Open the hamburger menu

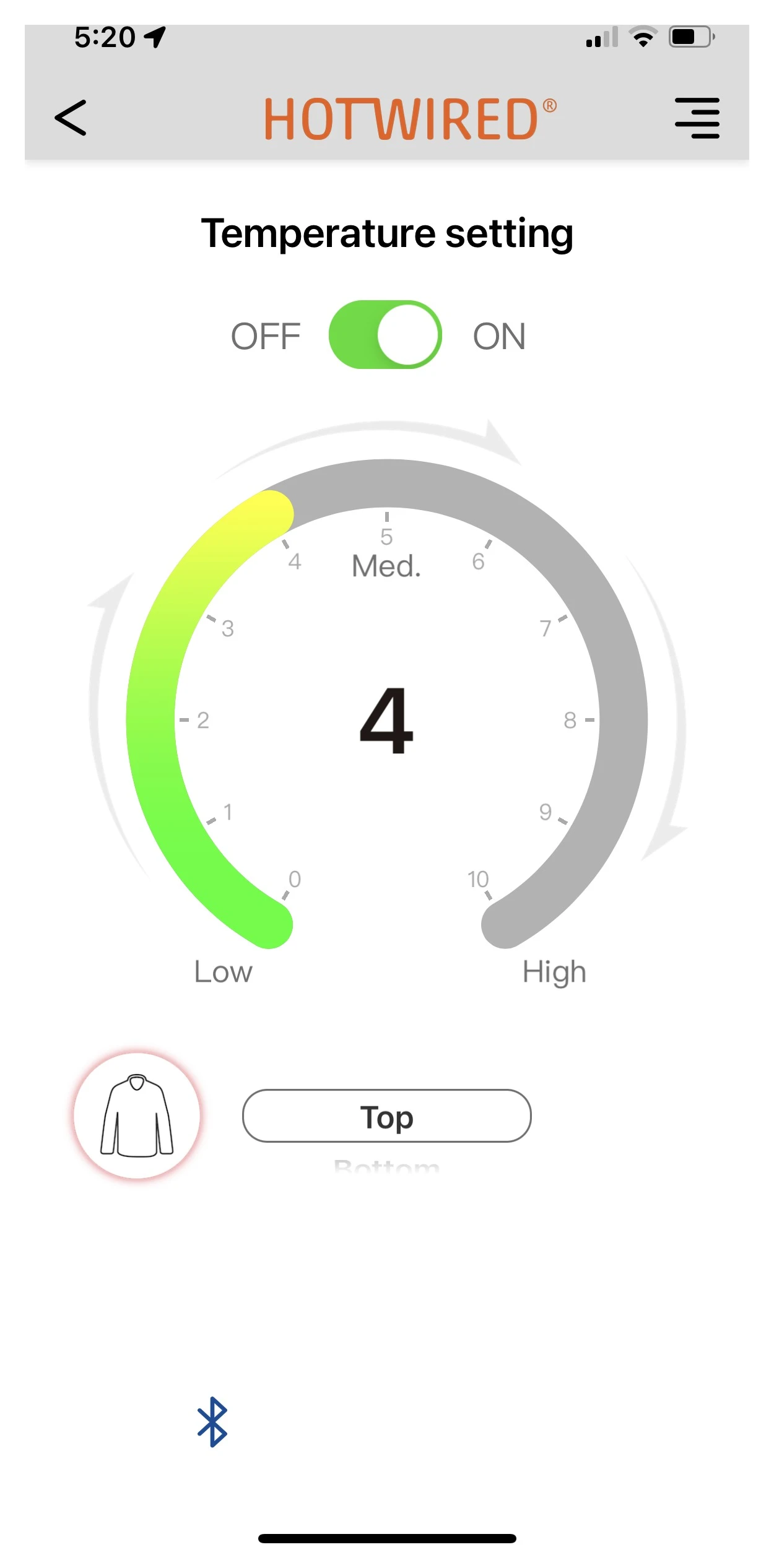697,118
